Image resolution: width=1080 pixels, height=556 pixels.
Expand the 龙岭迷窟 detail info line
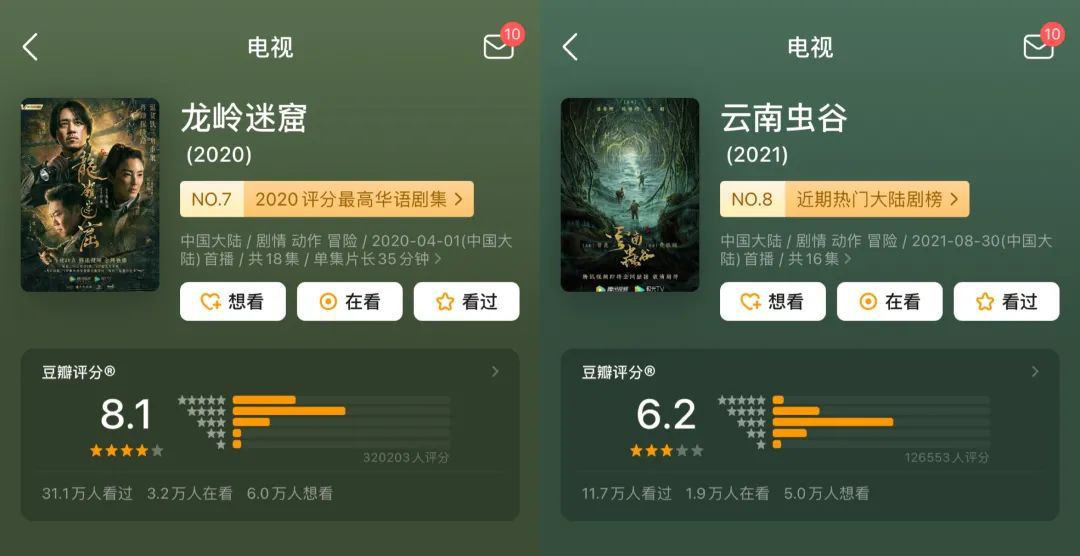point(346,250)
